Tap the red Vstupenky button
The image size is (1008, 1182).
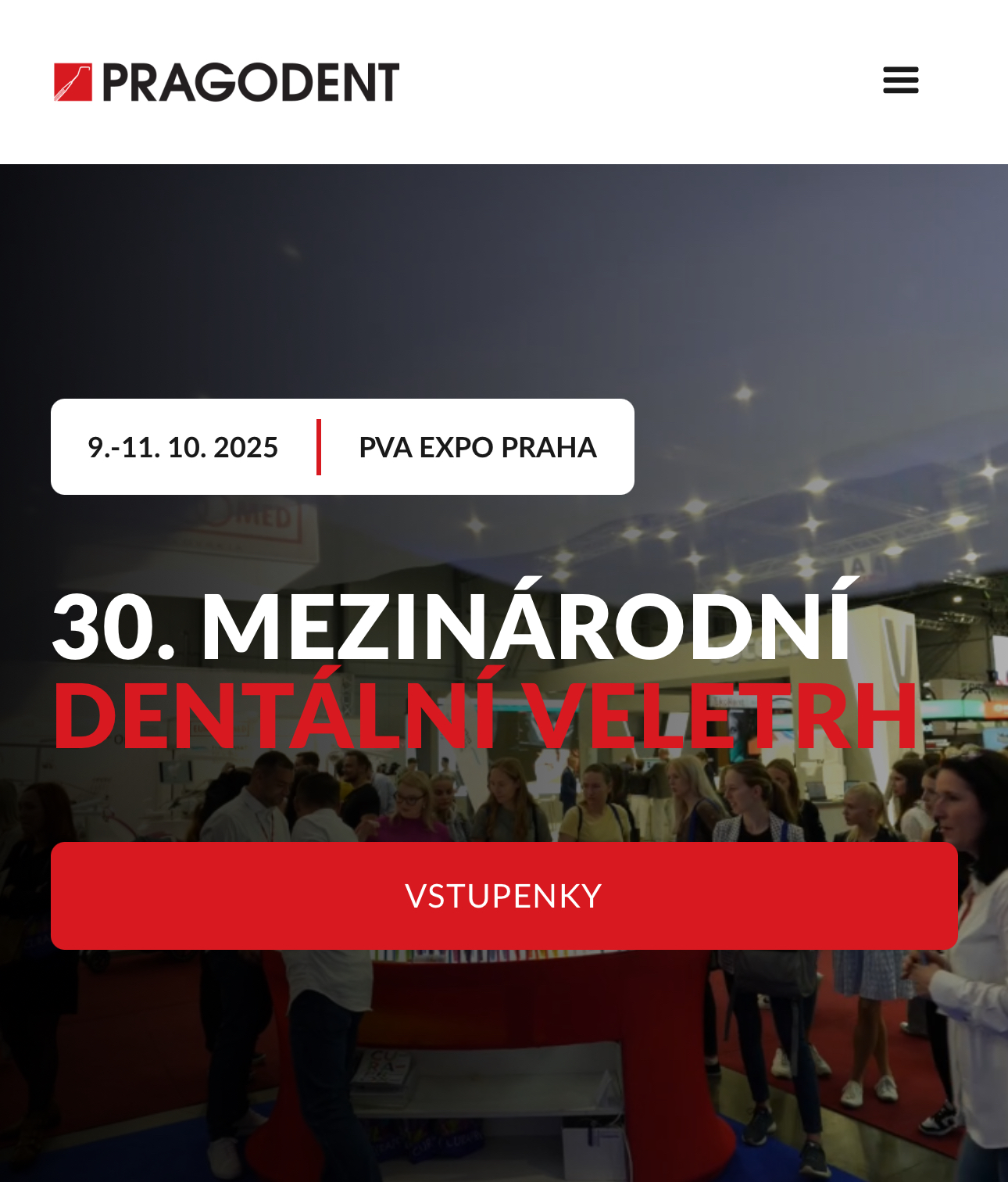tap(504, 896)
